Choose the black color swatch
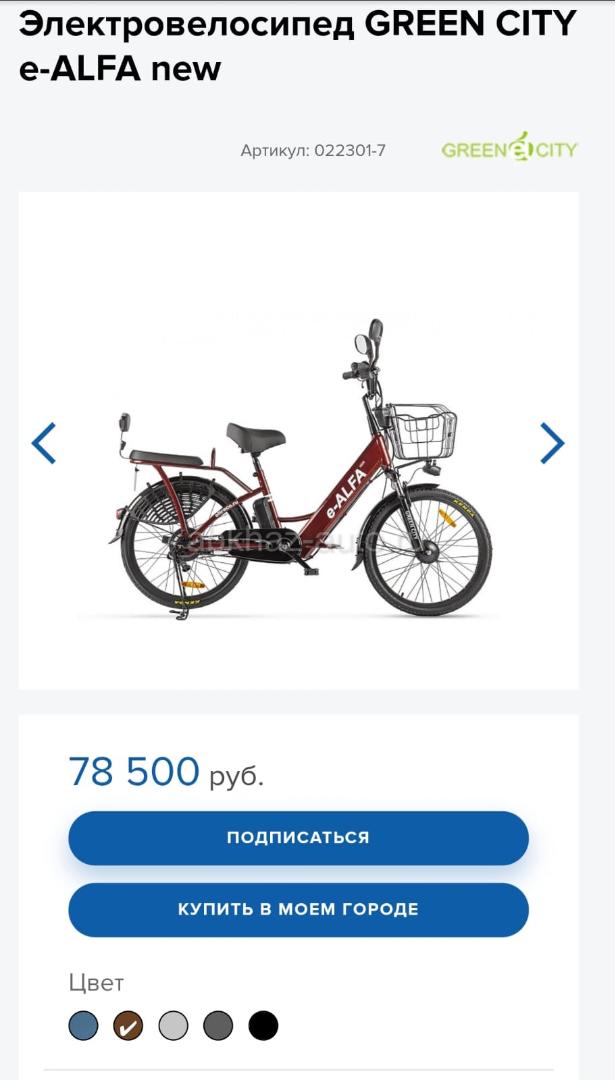This screenshot has width=615, height=1080. (x=263, y=1025)
